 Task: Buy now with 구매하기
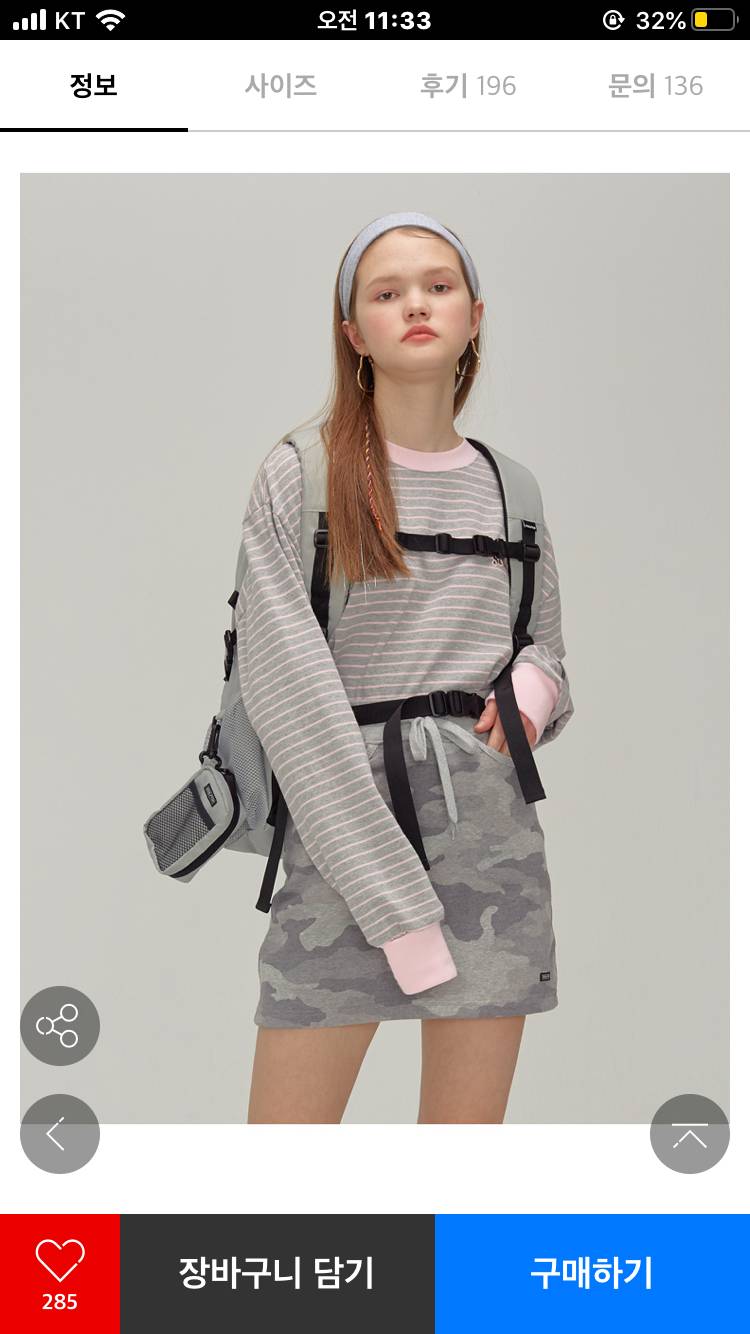[592, 1273]
